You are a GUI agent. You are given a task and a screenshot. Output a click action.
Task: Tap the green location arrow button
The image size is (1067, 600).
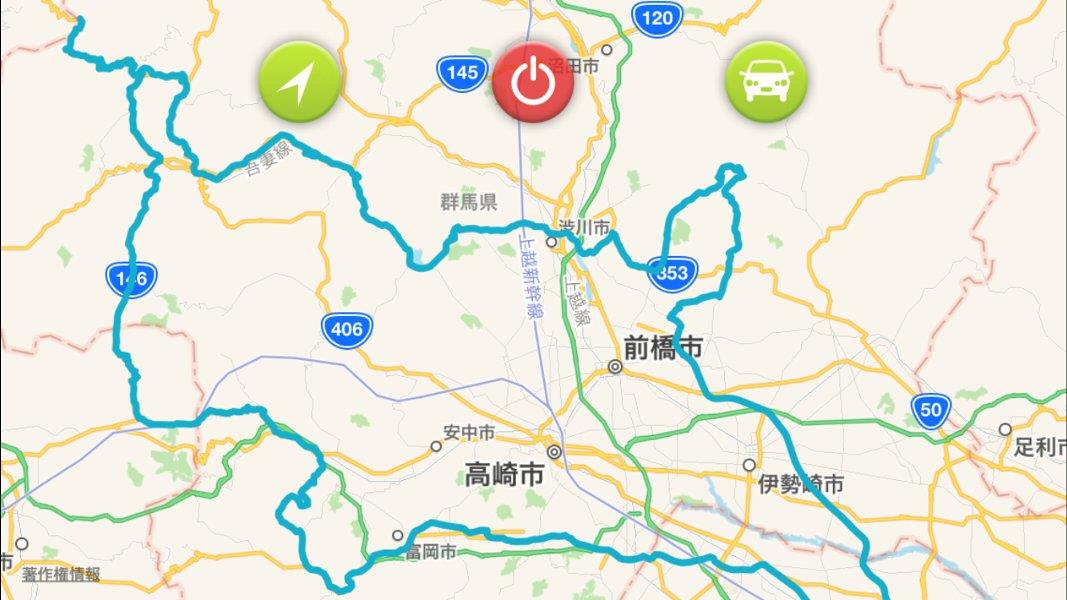[x=299, y=82]
